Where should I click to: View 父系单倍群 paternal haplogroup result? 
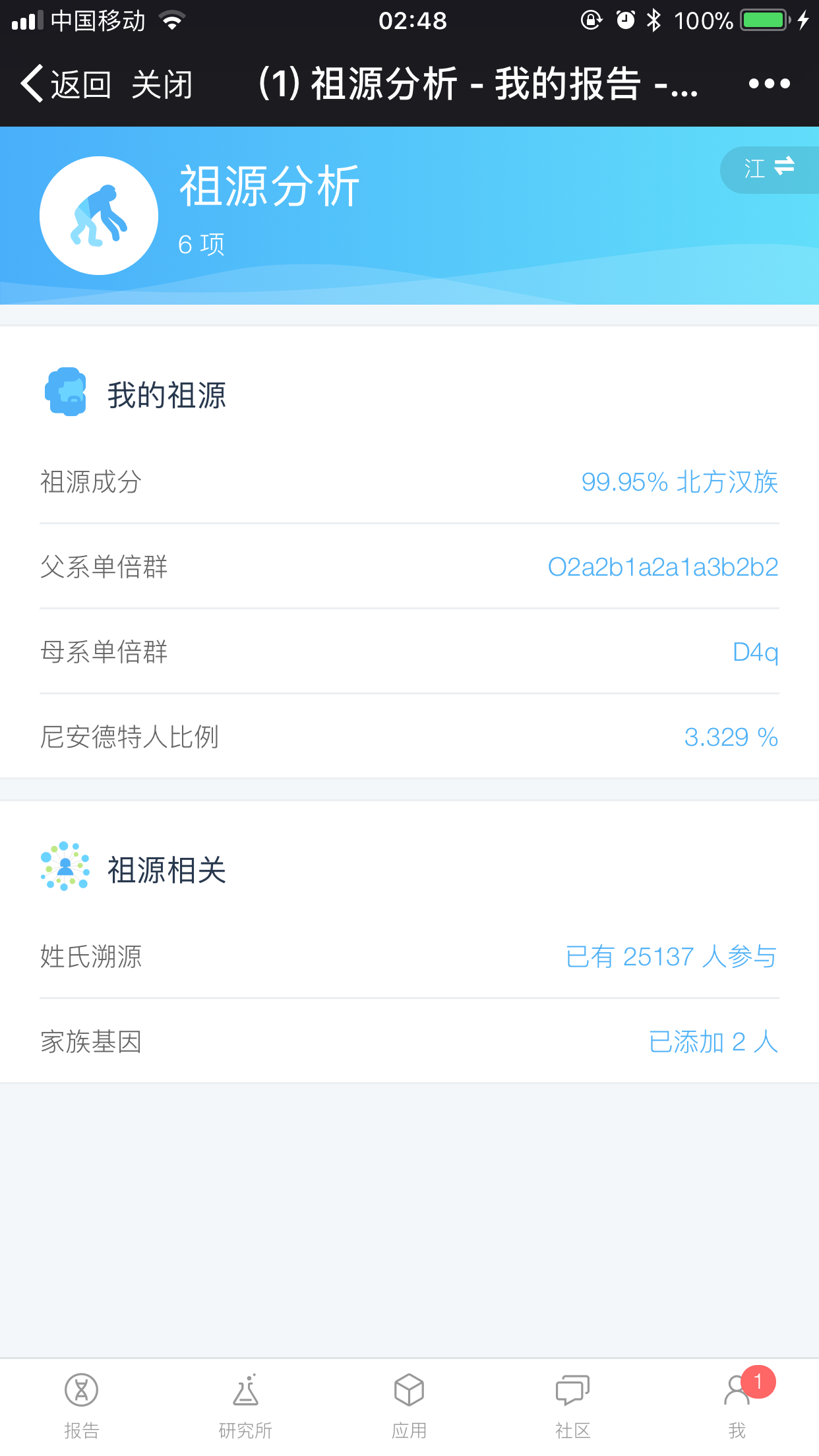tap(409, 567)
